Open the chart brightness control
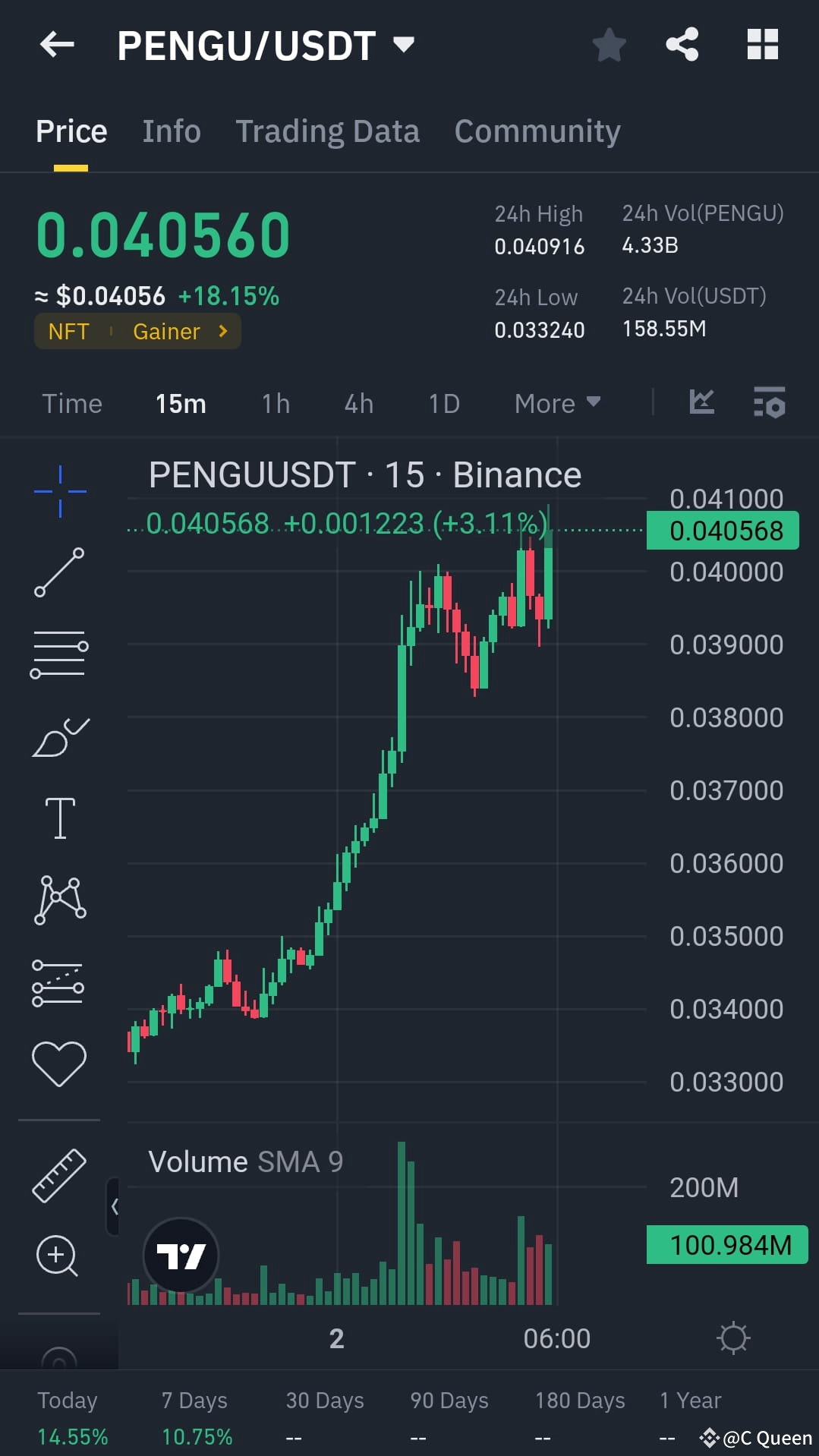Viewport: 819px width, 1456px height. (x=733, y=1338)
